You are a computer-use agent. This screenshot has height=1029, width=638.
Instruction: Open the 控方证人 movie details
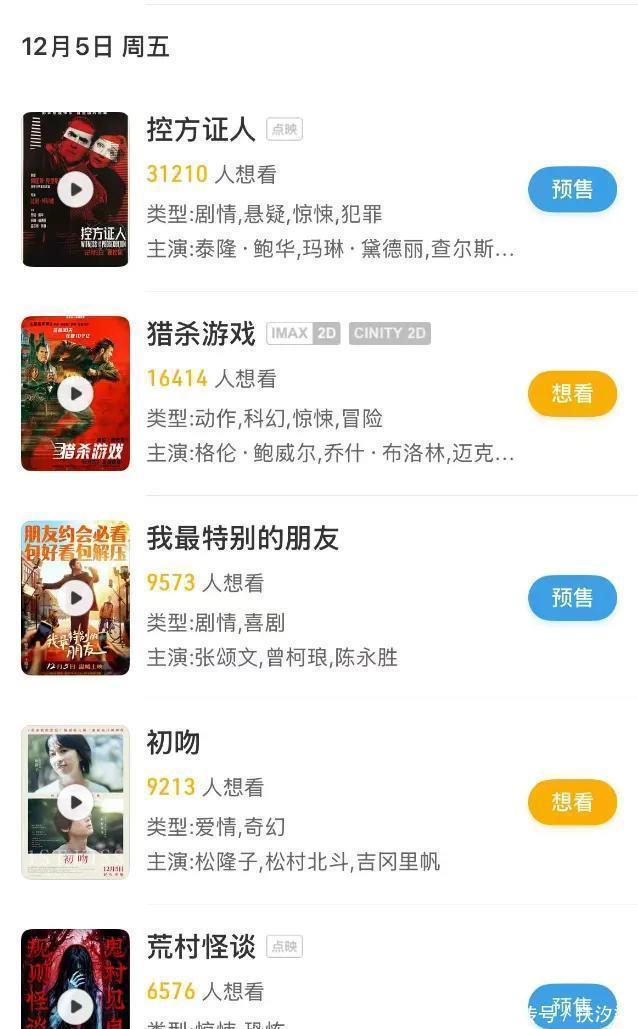pos(203,129)
